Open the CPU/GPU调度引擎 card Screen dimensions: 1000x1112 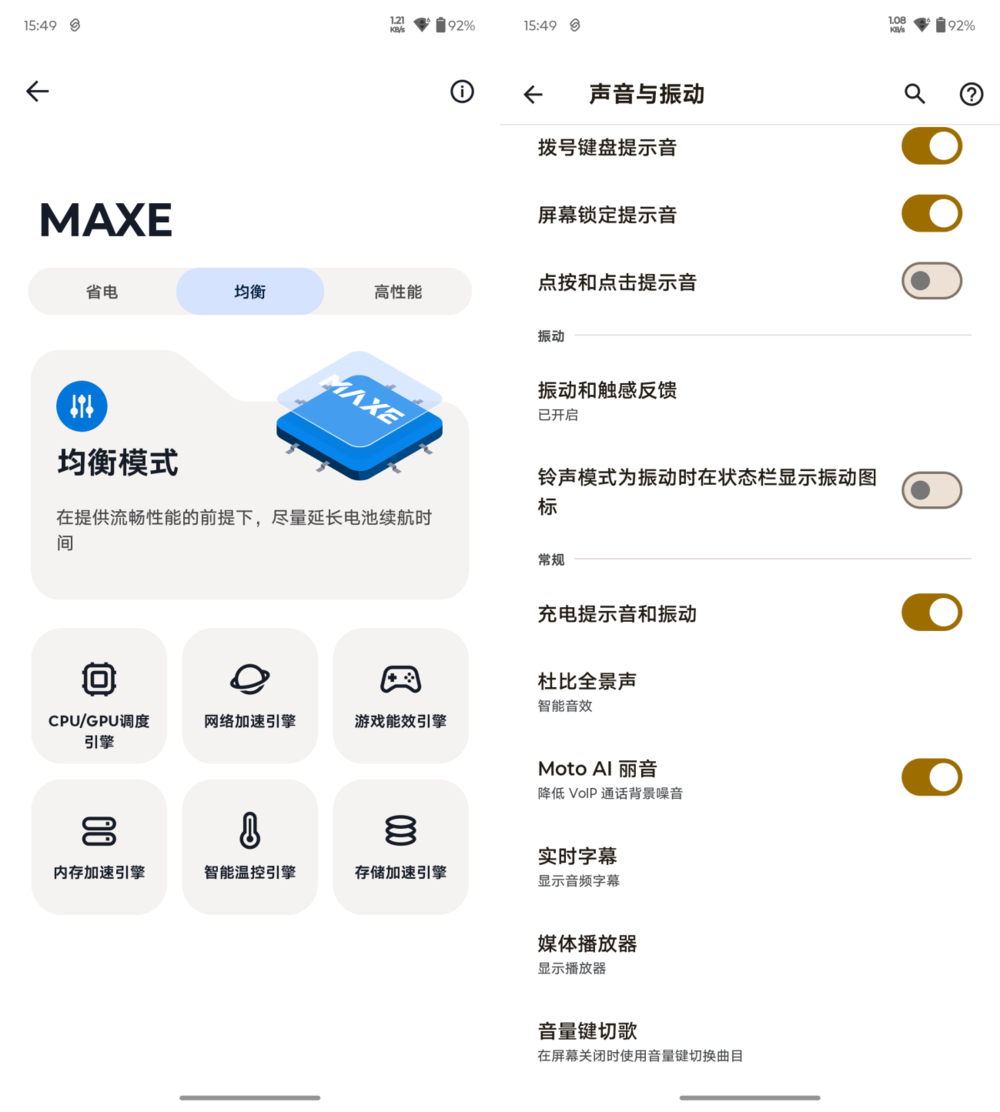[99, 697]
